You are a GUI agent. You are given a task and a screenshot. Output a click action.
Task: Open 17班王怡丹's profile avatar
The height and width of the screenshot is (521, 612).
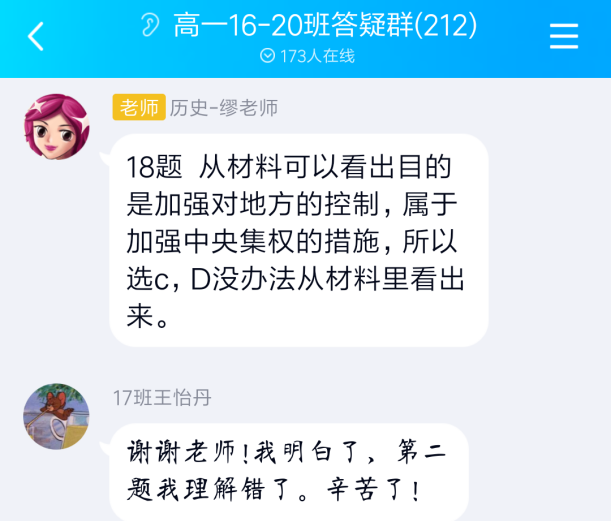(x=56, y=416)
